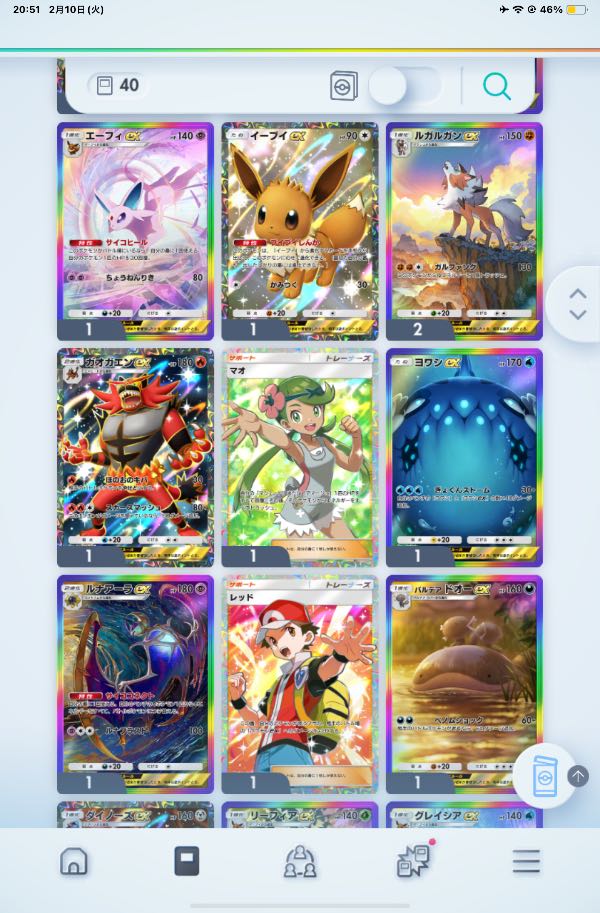This screenshot has width=600, height=913.
Task: Open the card search magnifier
Action: click(x=496, y=86)
